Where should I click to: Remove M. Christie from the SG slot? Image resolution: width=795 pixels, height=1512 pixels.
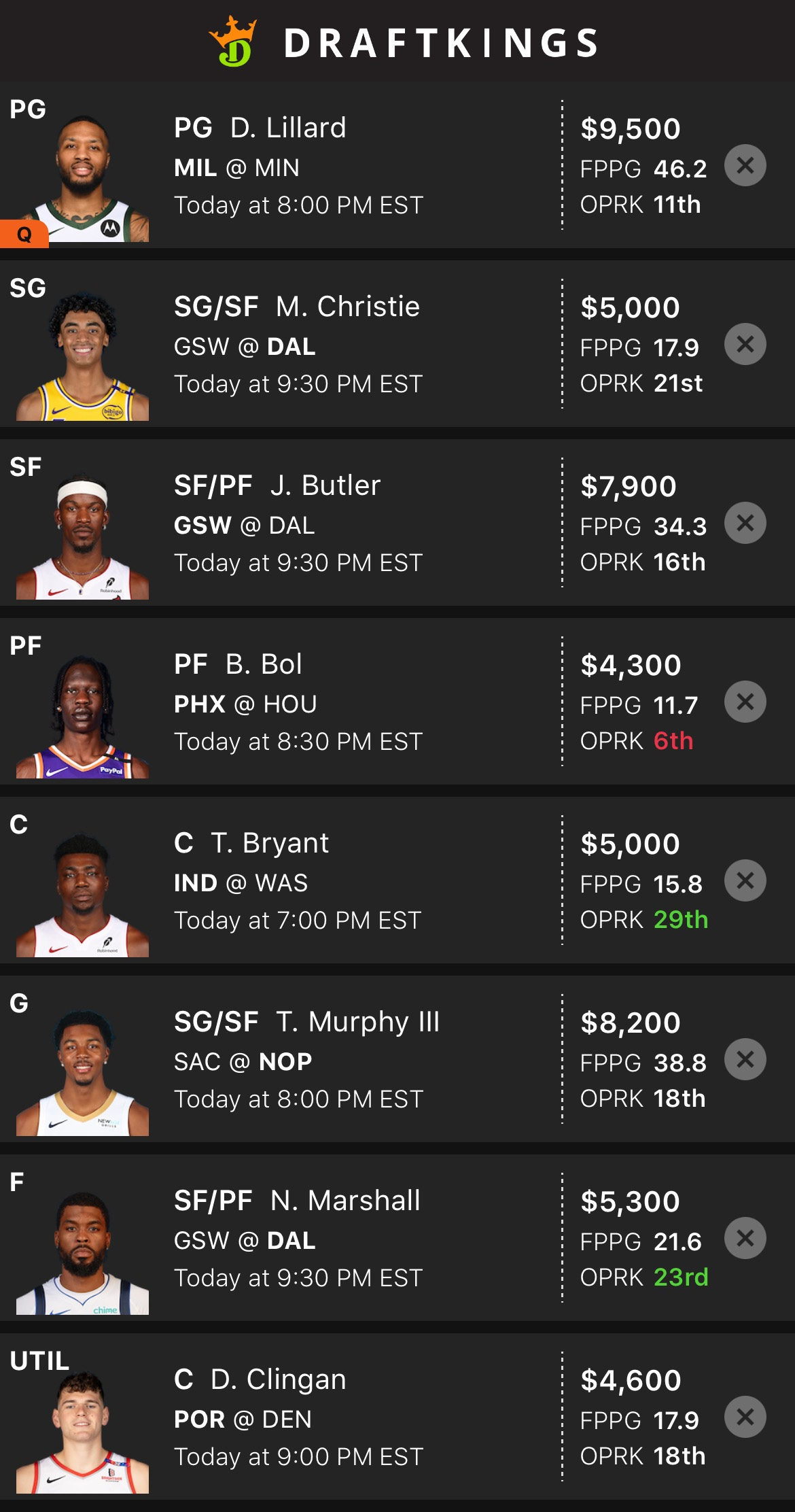pos(745,344)
